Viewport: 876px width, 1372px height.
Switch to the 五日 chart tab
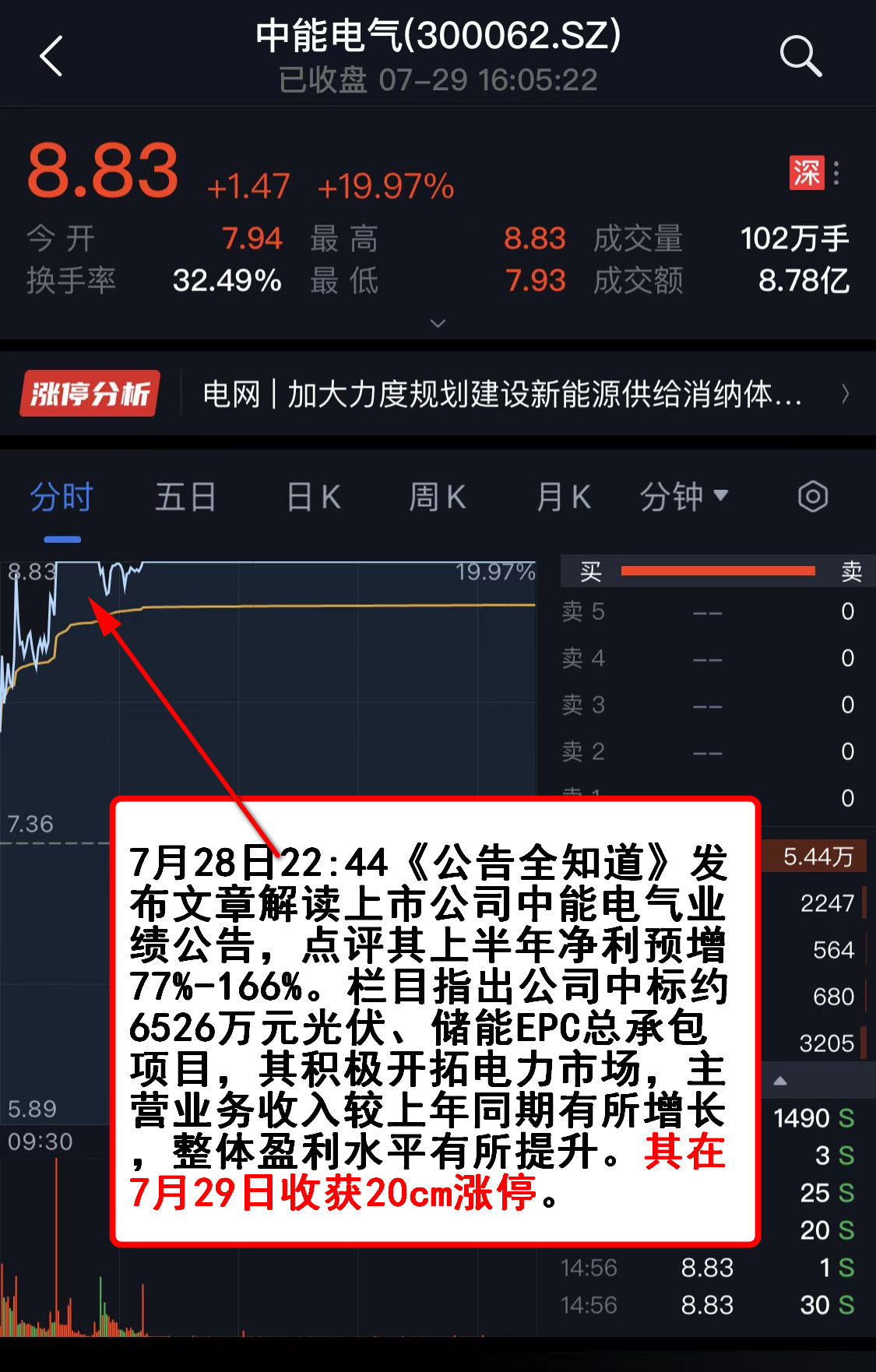click(185, 497)
